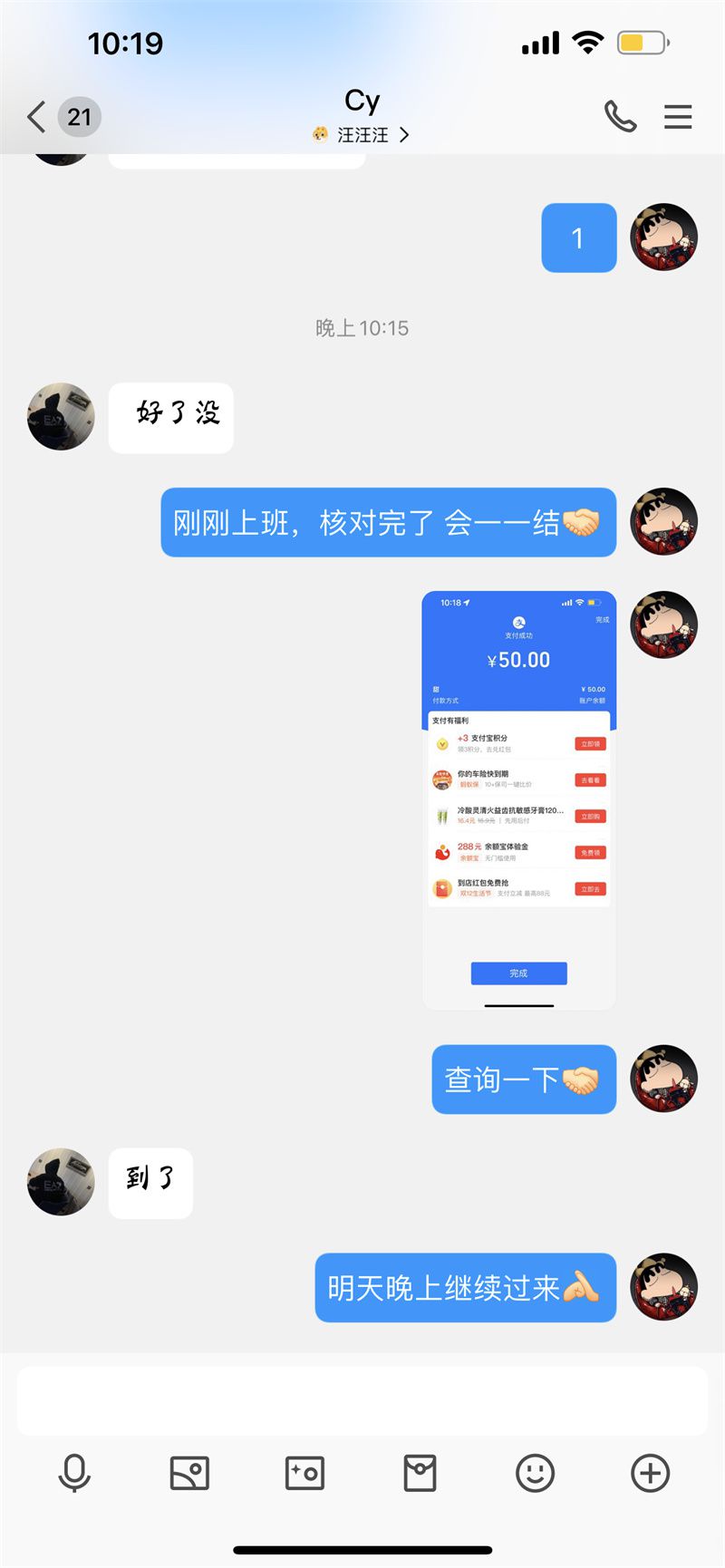The height and width of the screenshot is (1568, 725).
Task: Expand more options with plus icon
Action: pos(650,1473)
